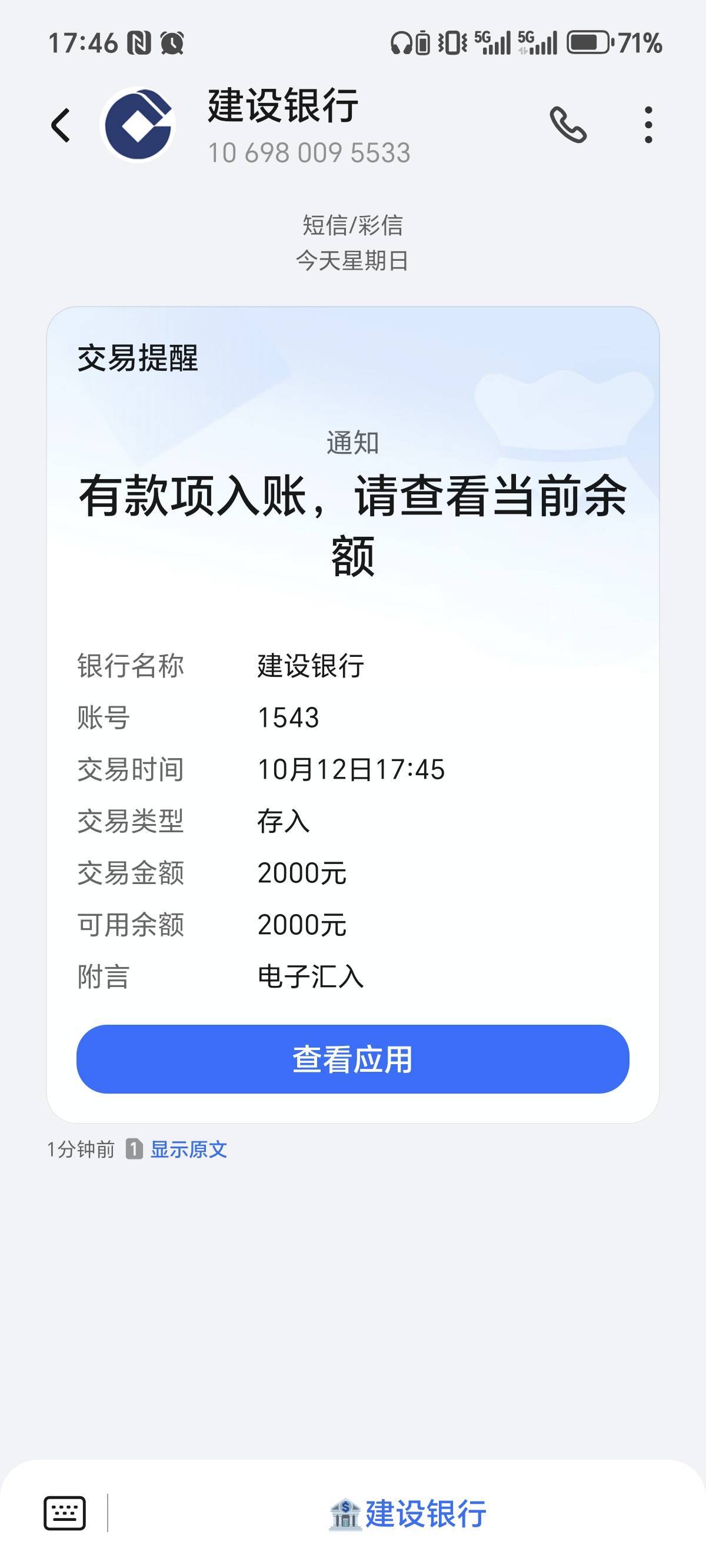Open the three-dot overflow menu

pyautogui.click(x=648, y=125)
